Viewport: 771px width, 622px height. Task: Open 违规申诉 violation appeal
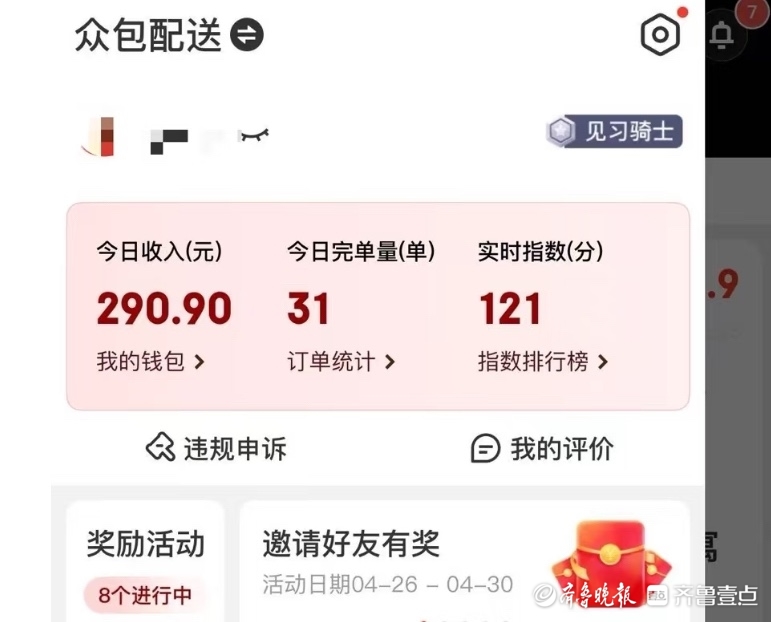click(217, 448)
